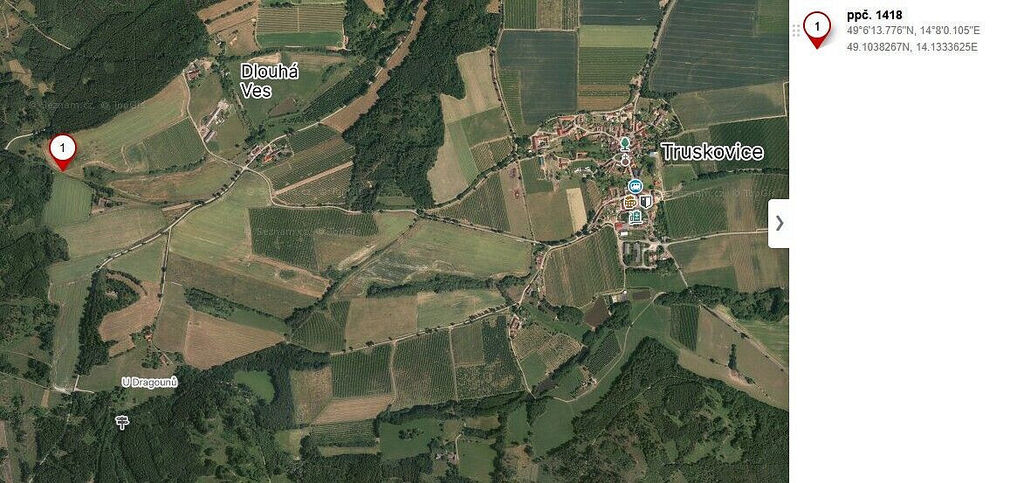The image size is (1024, 483).
Task: Collapse the side panel with the chevron
Action: tap(779, 223)
